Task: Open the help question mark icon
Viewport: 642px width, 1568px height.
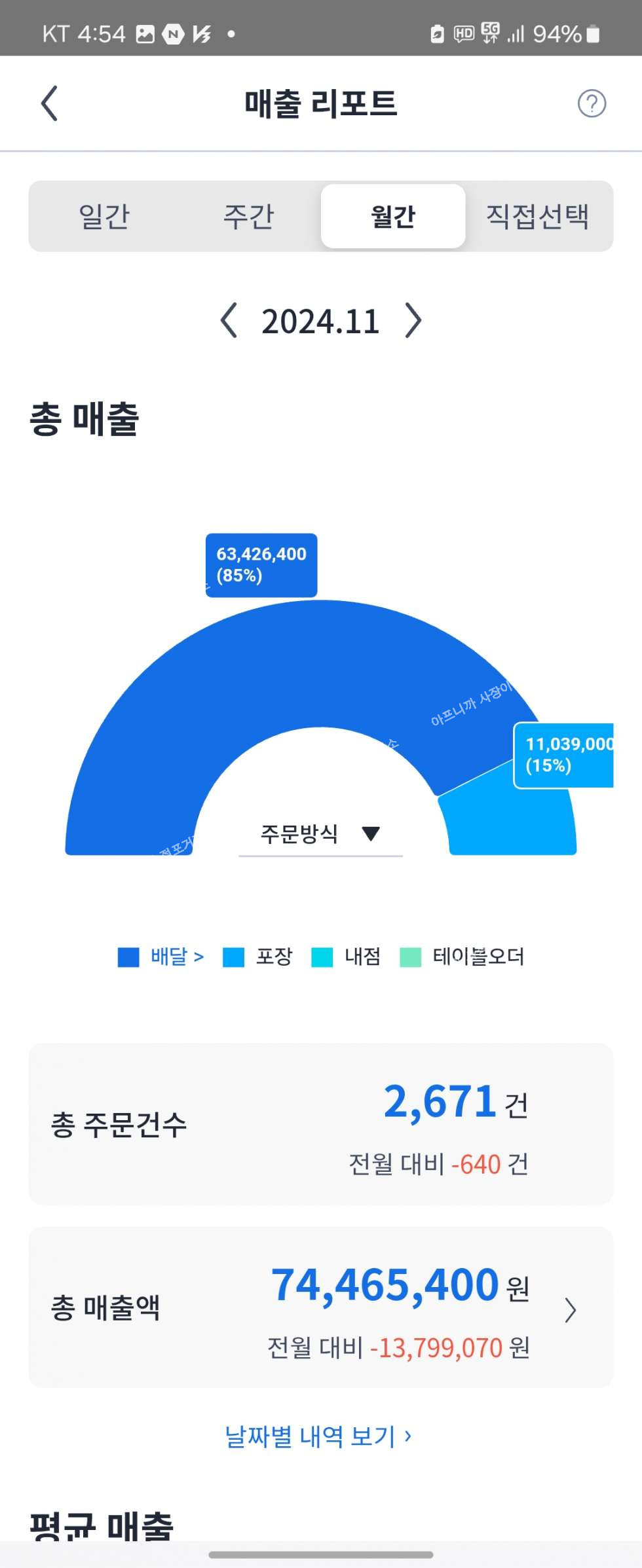Action: 591,103
